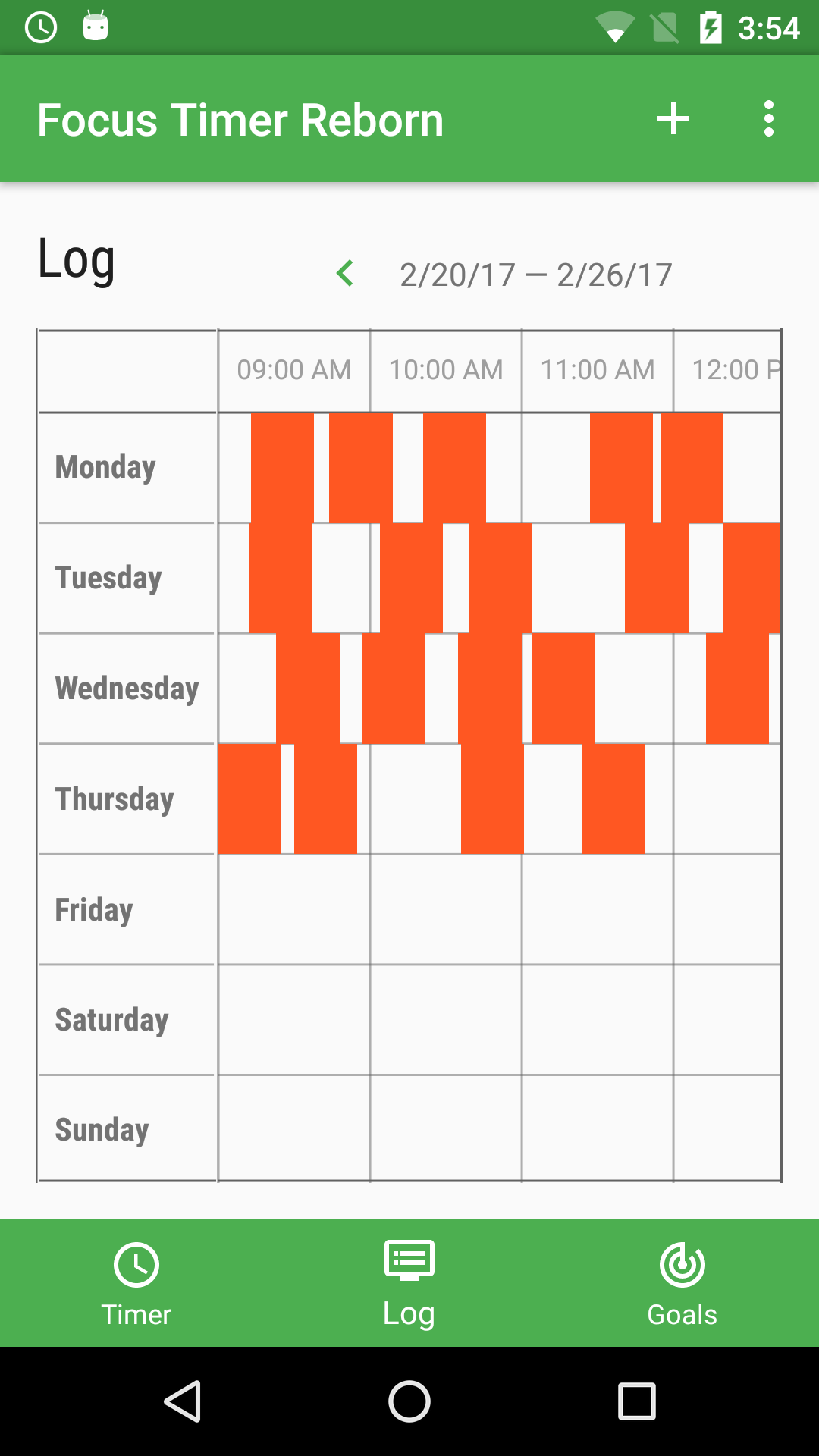This screenshot has height=1456, width=819.
Task: Go to the previous week
Action: click(346, 274)
